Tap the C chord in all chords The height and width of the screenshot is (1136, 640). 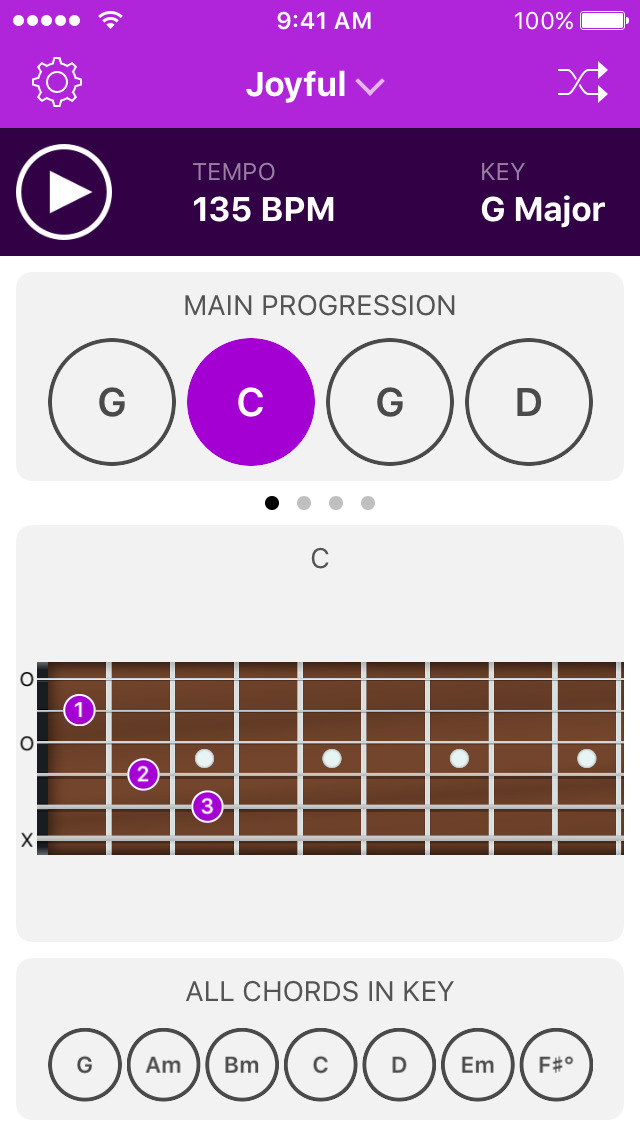[320, 1065]
